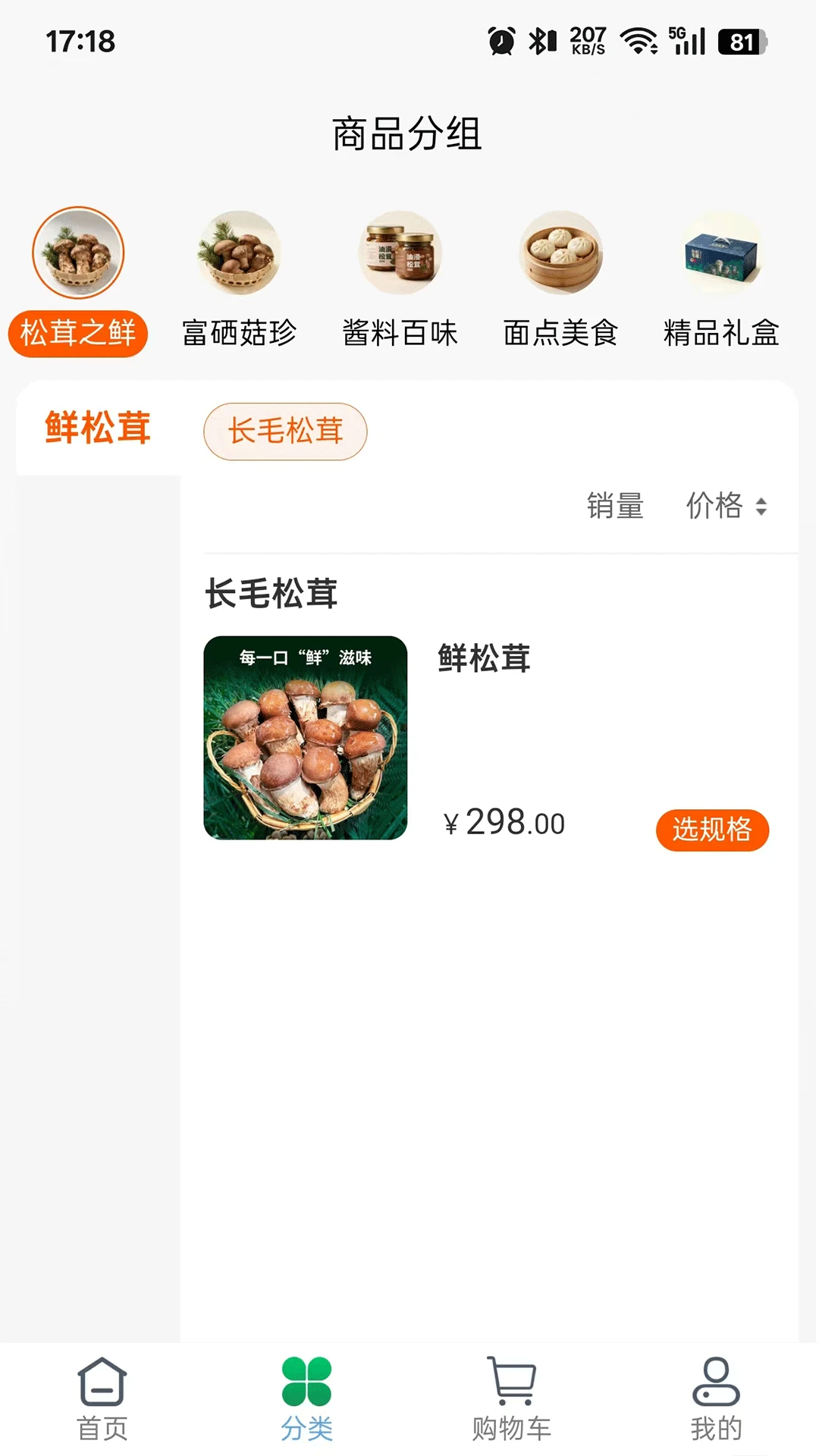Open the 鲜松茸 product name link
Image resolution: width=819 pixels, height=1456 pixels.
(x=485, y=660)
